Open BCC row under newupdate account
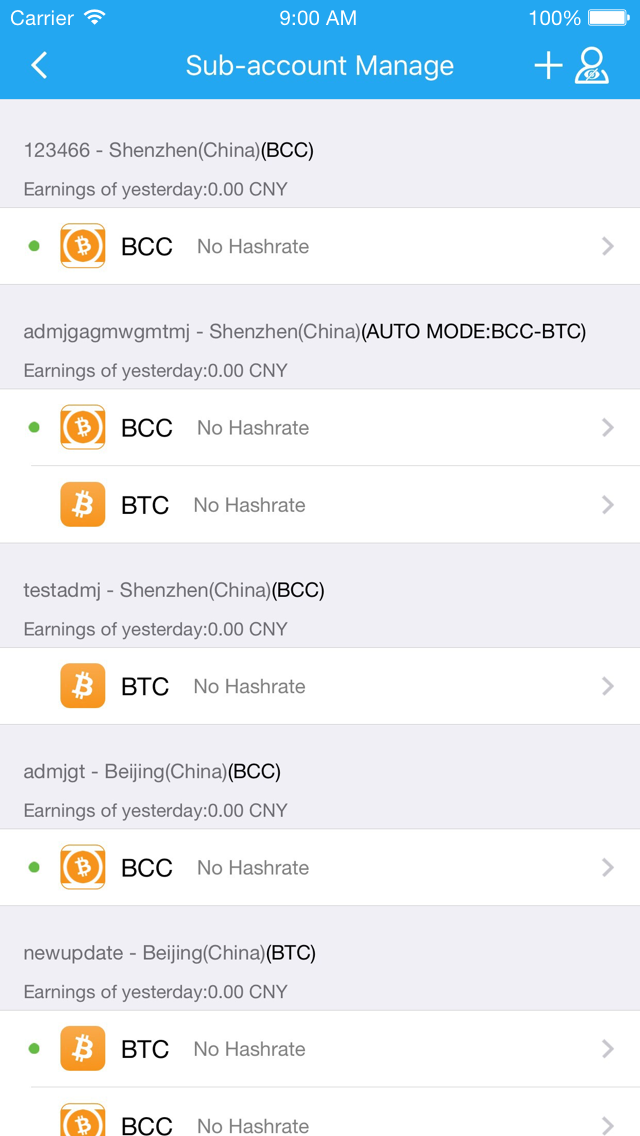Image resolution: width=640 pixels, height=1136 pixels. (x=320, y=1112)
